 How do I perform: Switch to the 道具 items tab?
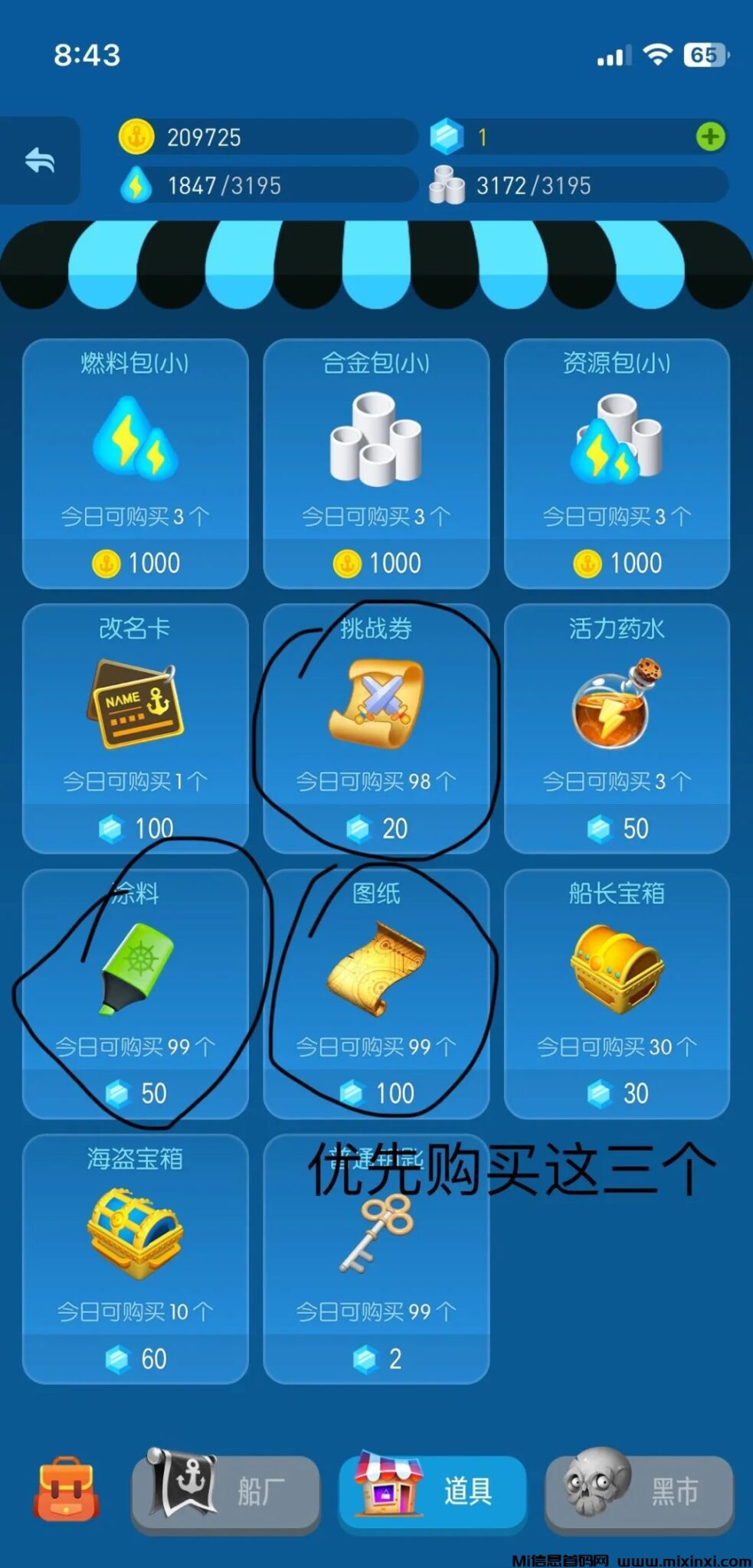tap(431, 1485)
